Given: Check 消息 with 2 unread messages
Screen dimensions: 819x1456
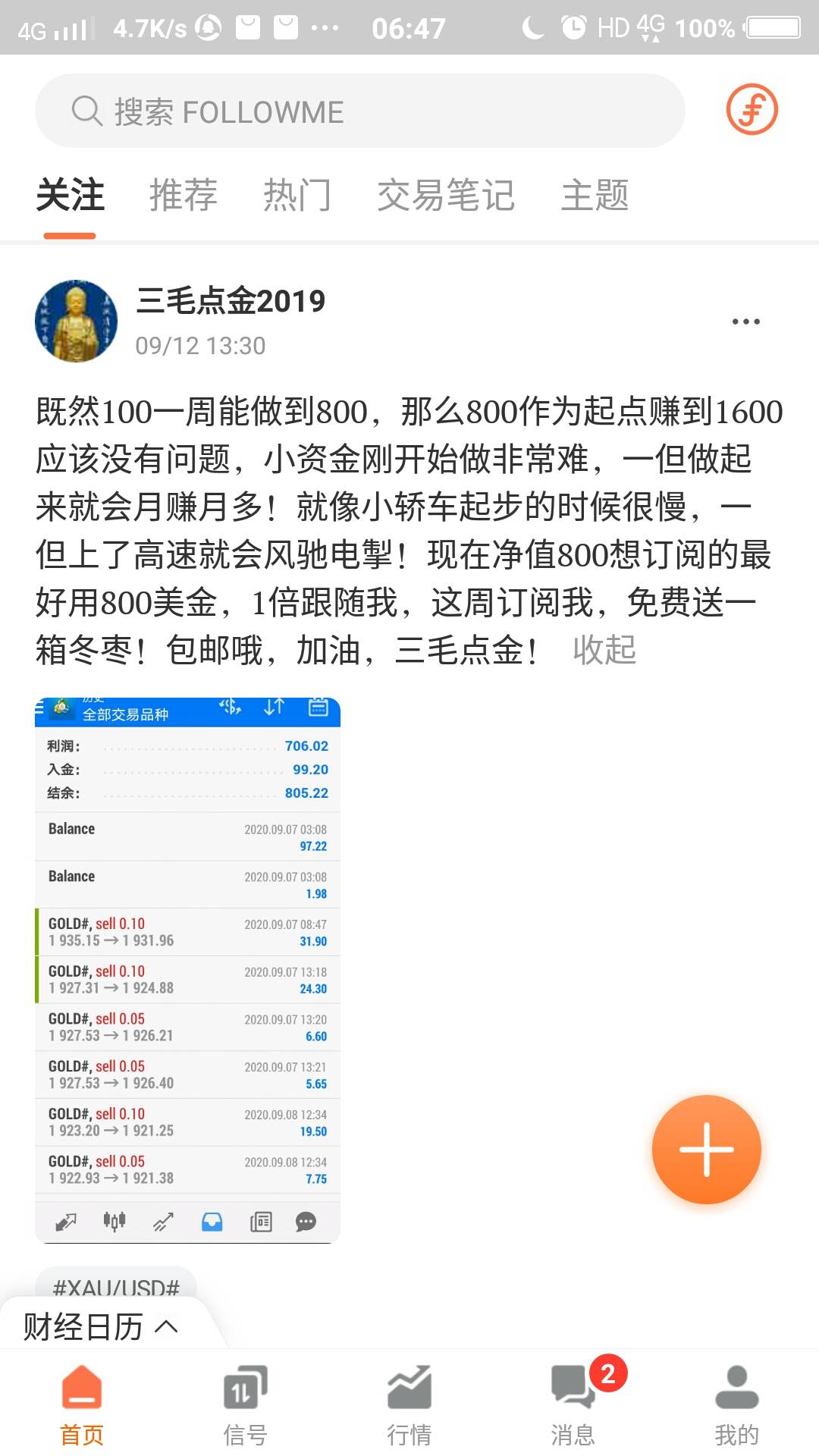Looking at the screenshot, I should coord(573,1403).
